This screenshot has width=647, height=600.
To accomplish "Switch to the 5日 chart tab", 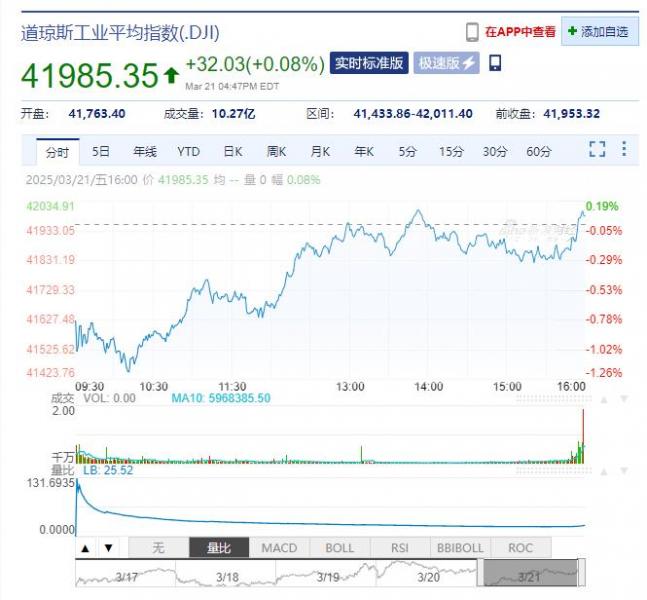I will pos(101,152).
